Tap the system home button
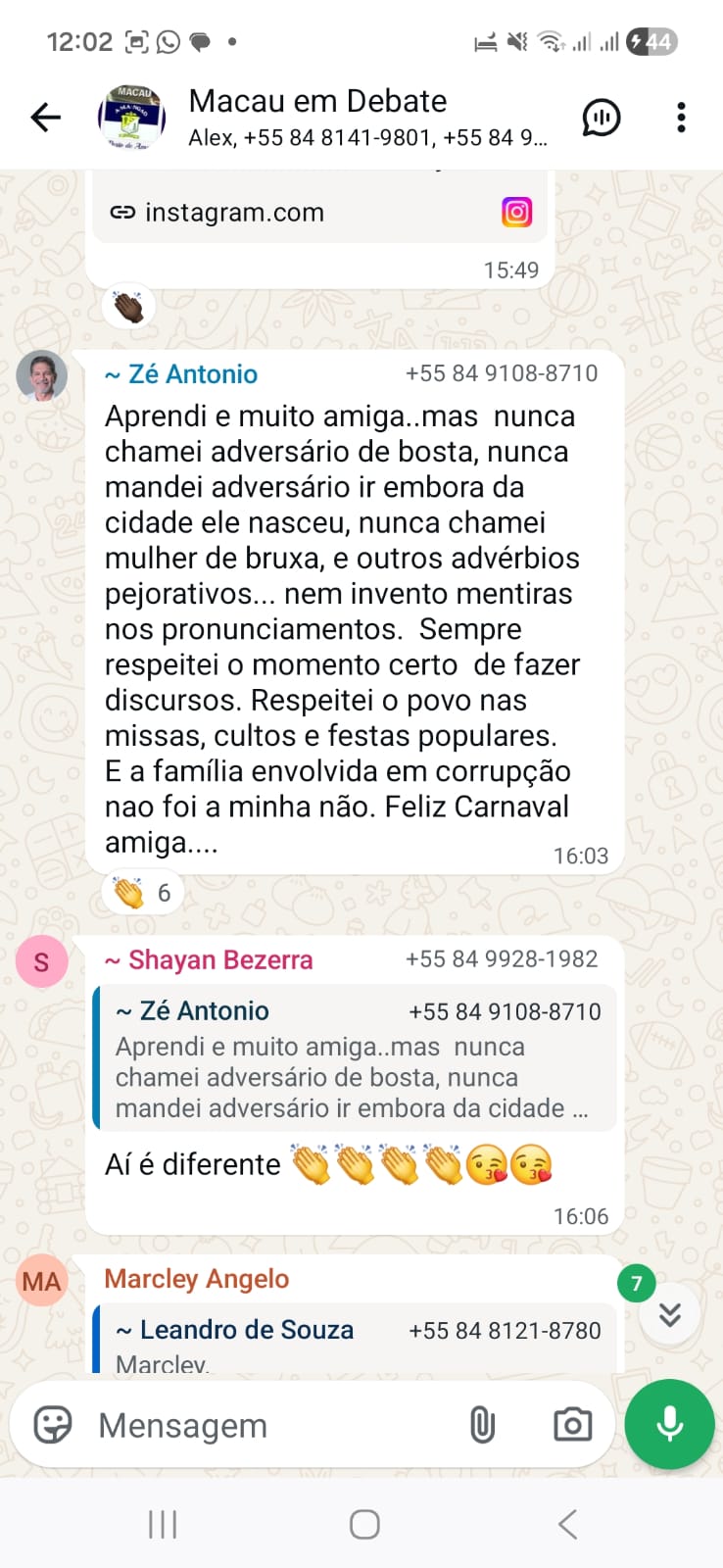 click(x=364, y=1524)
